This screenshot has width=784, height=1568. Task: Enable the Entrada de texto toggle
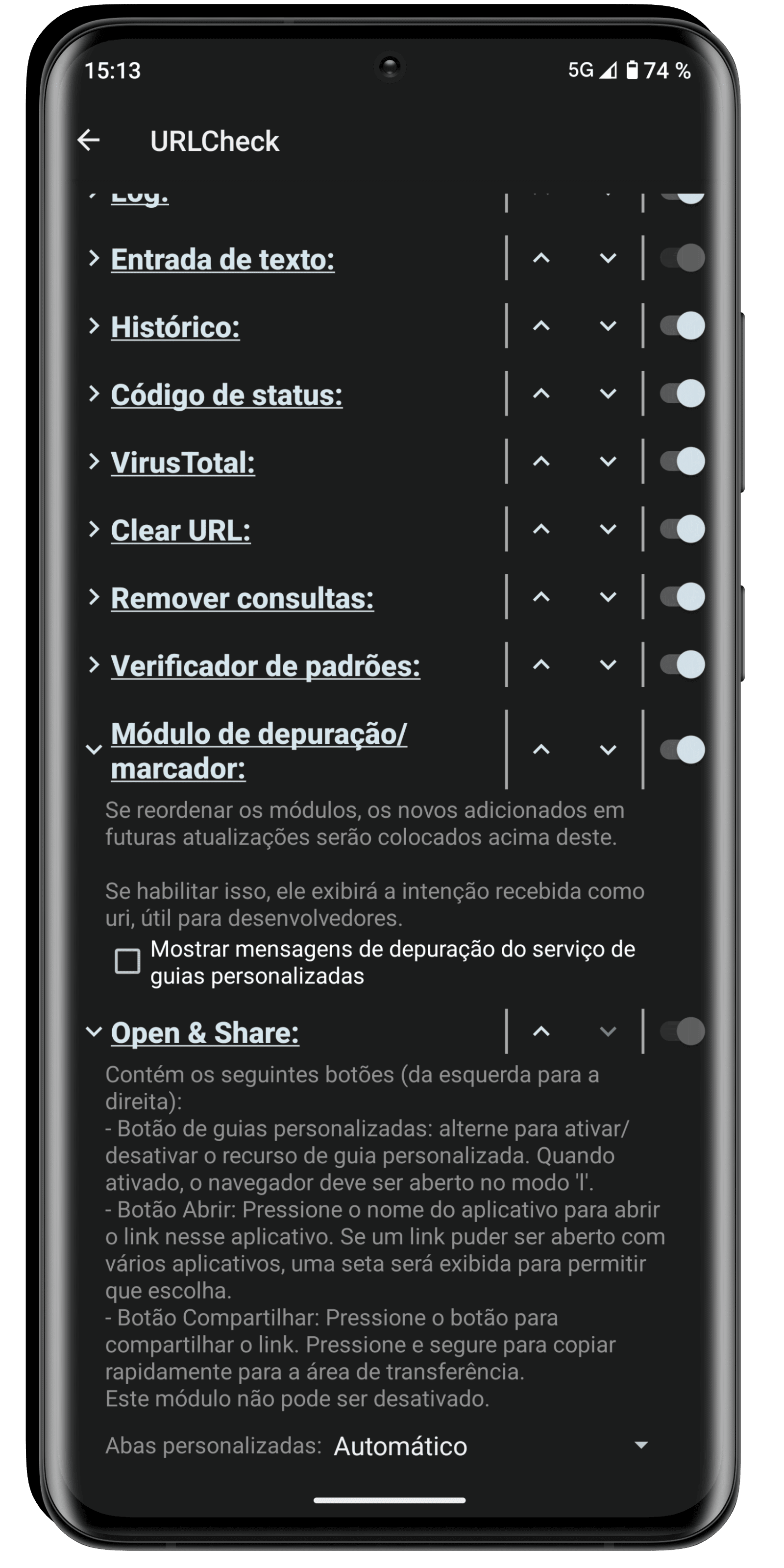pos(683,258)
